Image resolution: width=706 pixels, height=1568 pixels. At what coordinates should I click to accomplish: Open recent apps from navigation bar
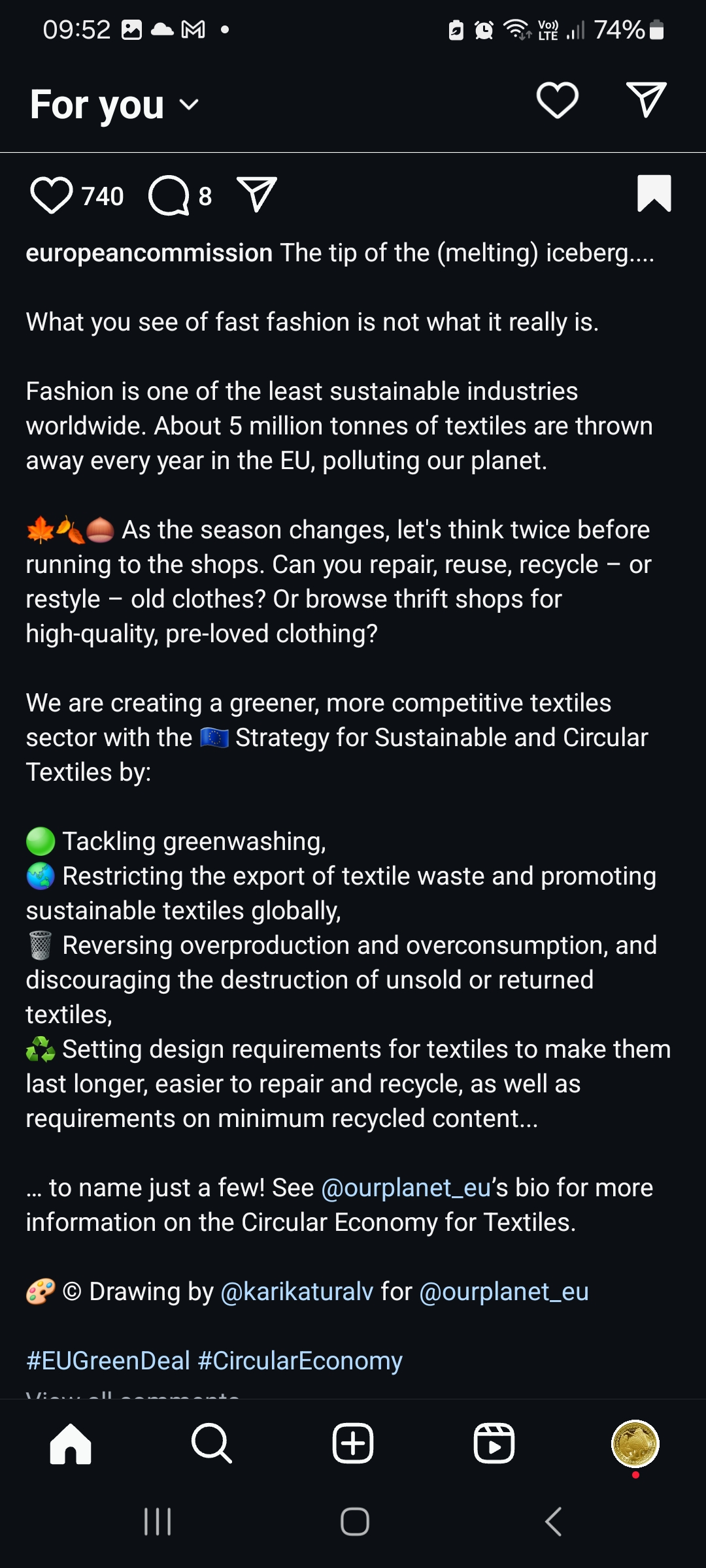pos(158,1522)
